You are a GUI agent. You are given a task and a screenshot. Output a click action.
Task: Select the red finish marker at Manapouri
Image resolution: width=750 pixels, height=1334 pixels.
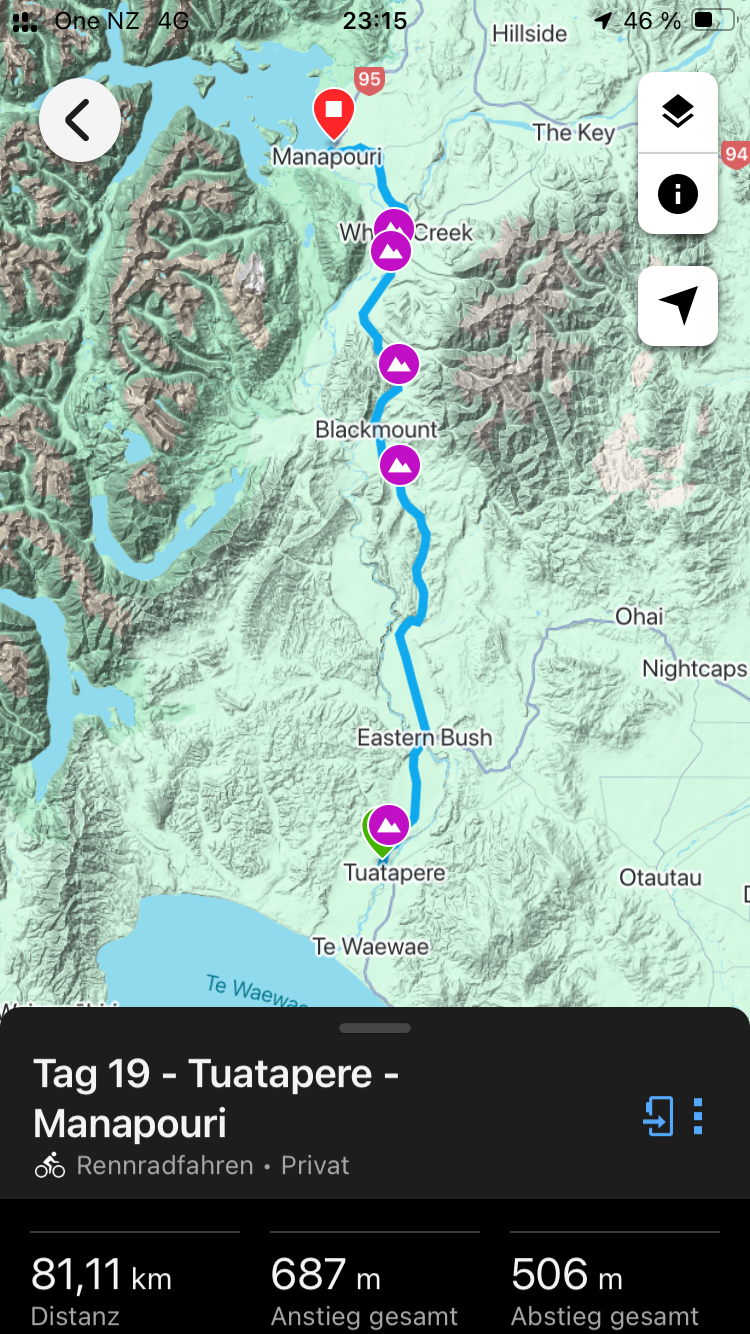pyautogui.click(x=333, y=110)
